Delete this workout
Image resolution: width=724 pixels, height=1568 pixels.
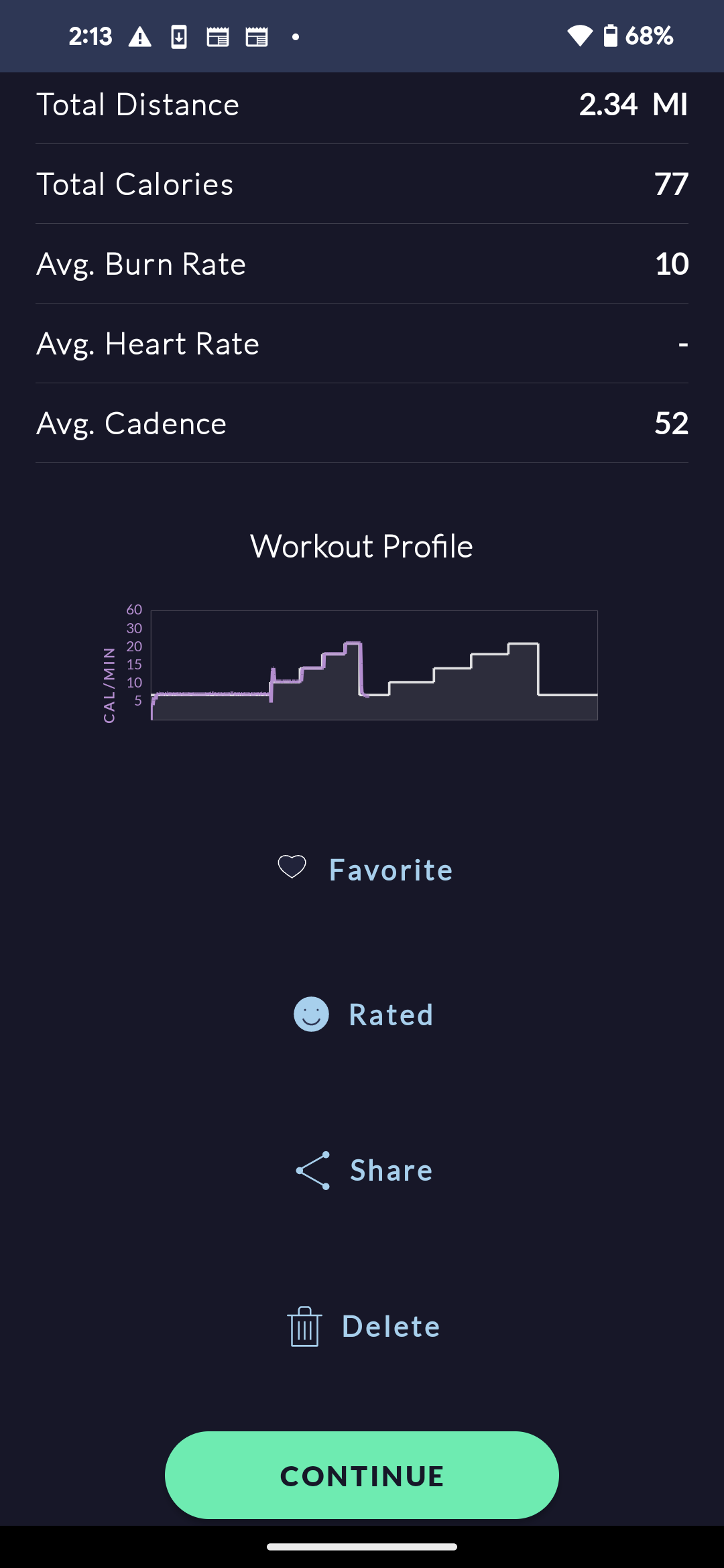tap(365, 1326)
